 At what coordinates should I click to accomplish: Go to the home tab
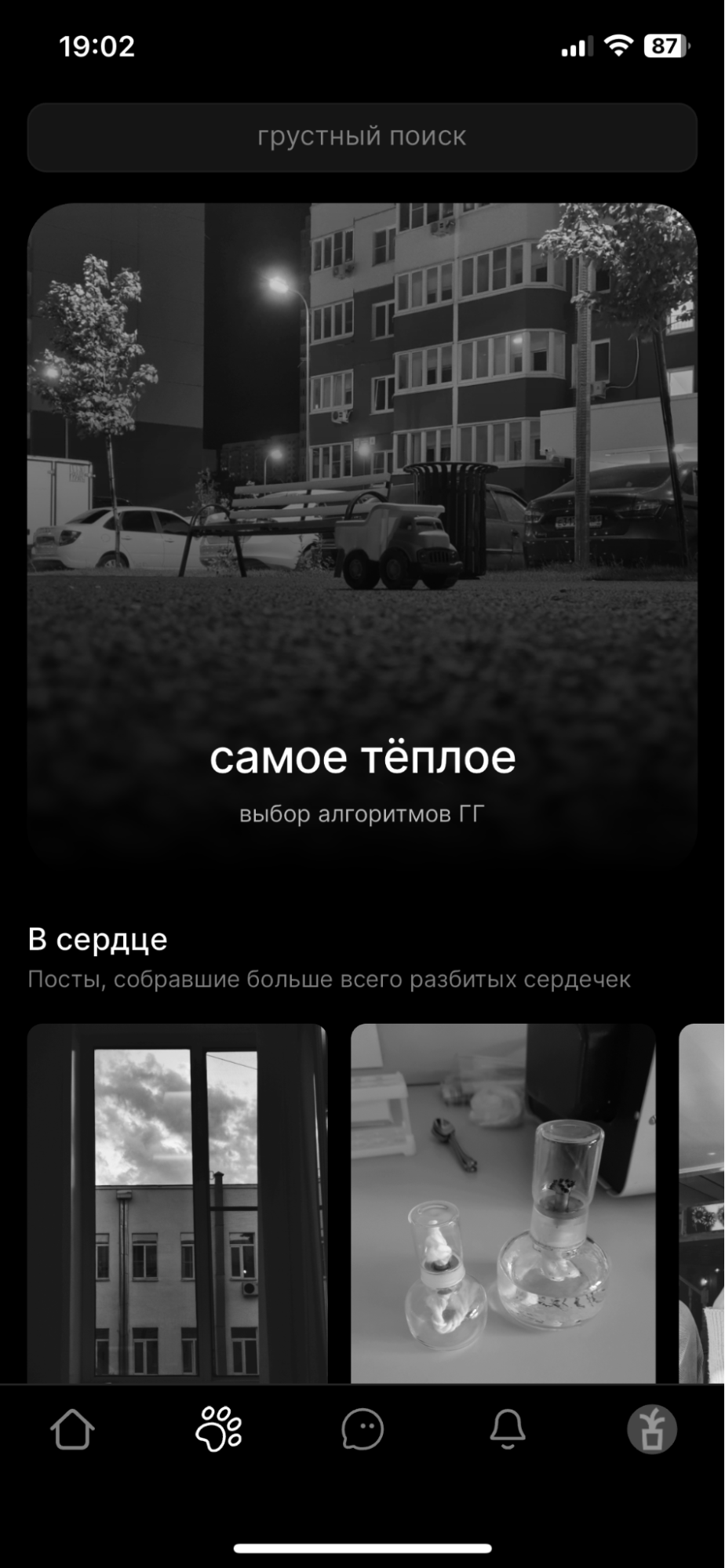[72, 1429]
